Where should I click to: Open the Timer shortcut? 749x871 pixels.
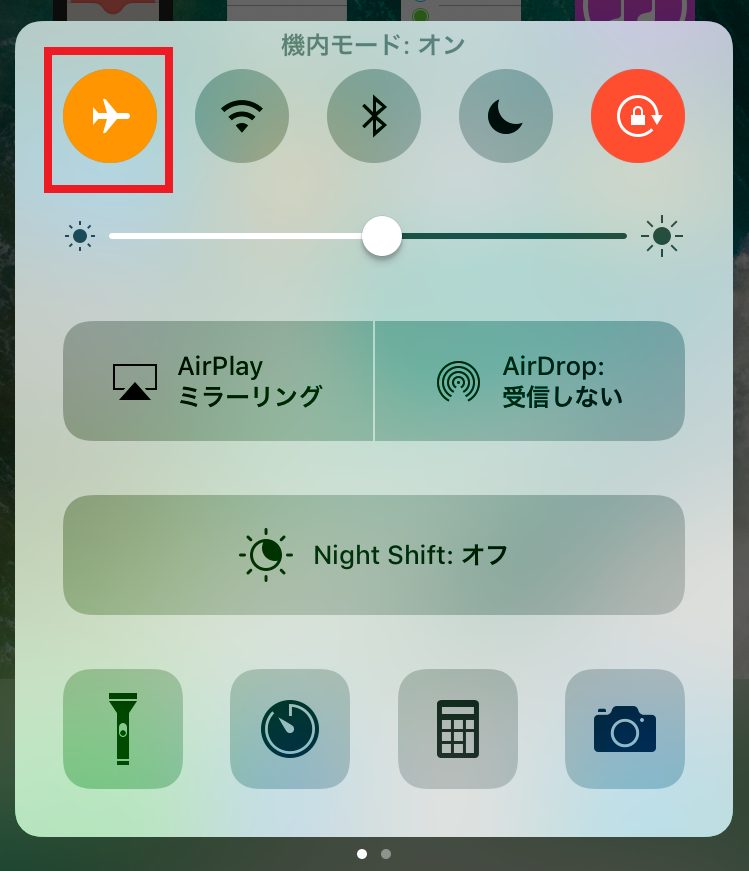(290, 729)
